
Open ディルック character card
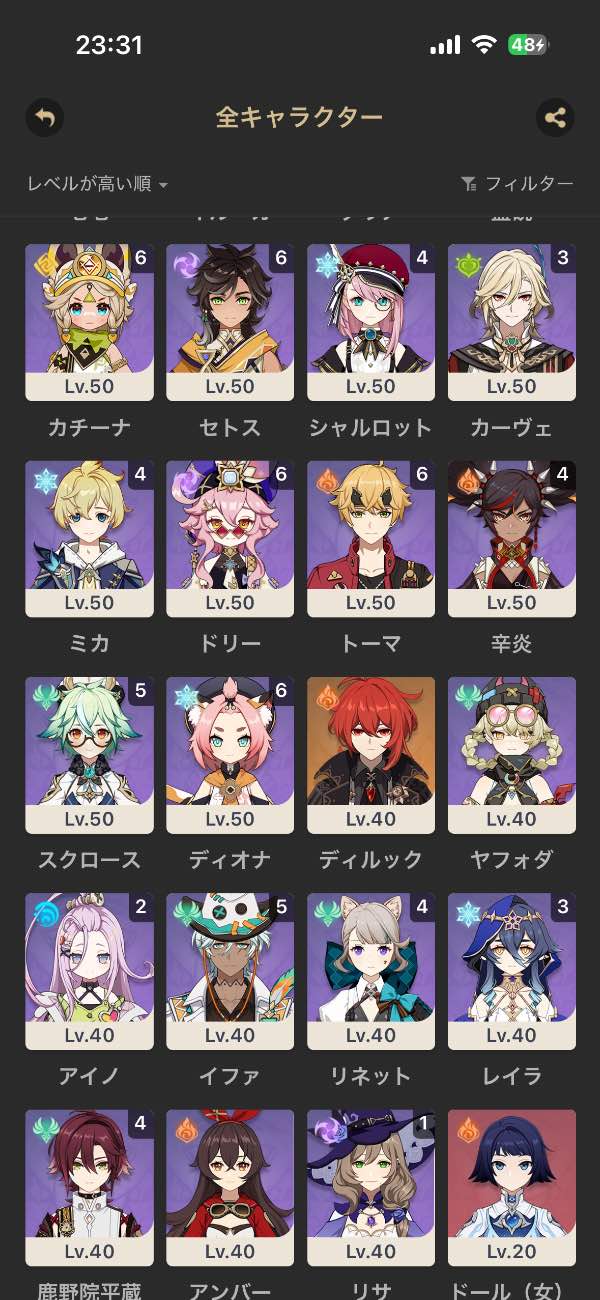(x=371, y=755)
